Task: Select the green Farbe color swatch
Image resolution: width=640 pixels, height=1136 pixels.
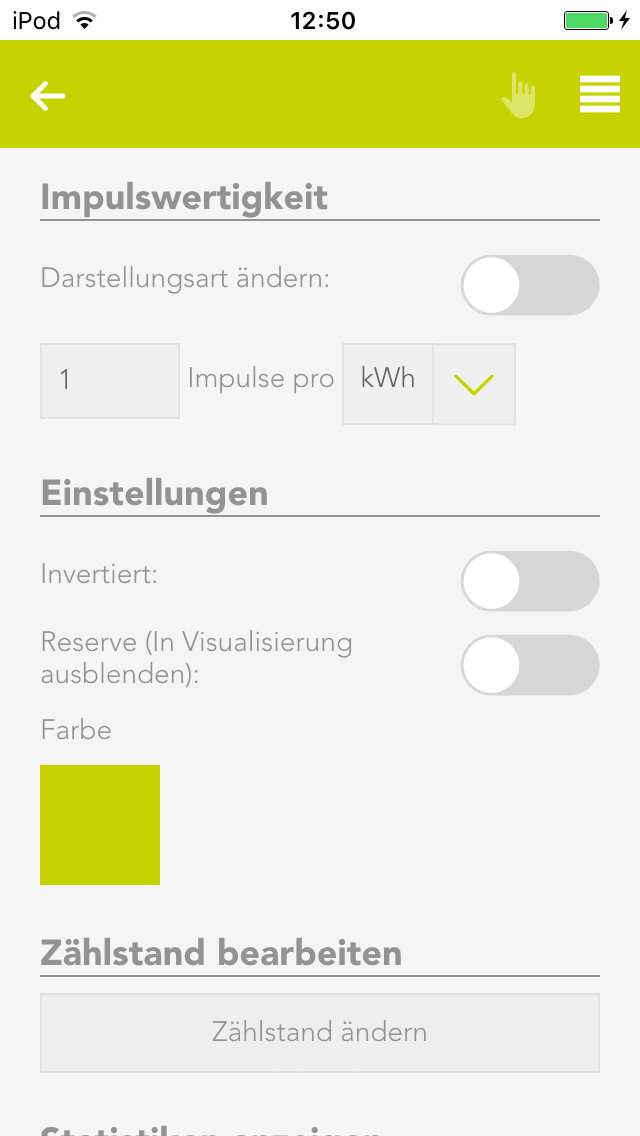Action: point(100,825)
